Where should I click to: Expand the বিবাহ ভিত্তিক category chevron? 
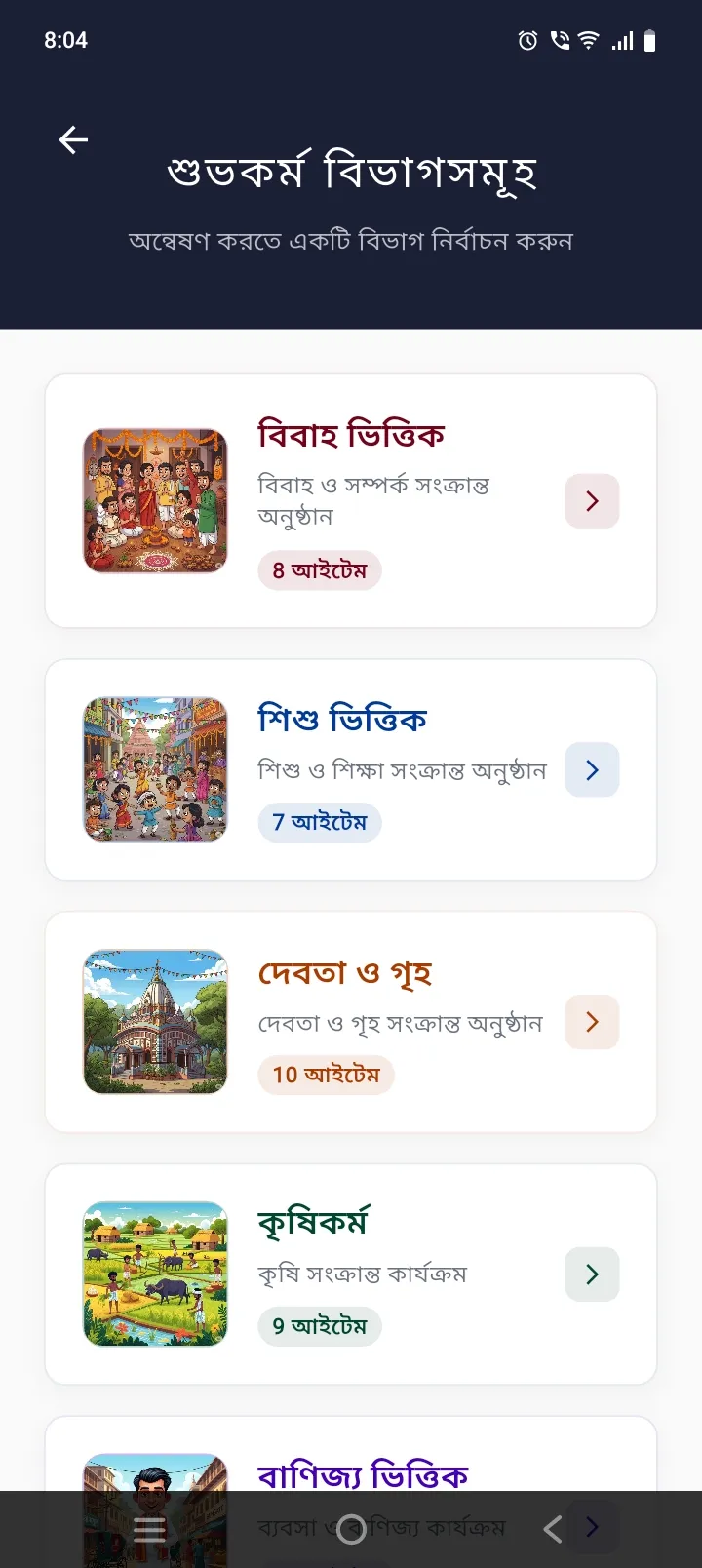(x=592, y=500)
